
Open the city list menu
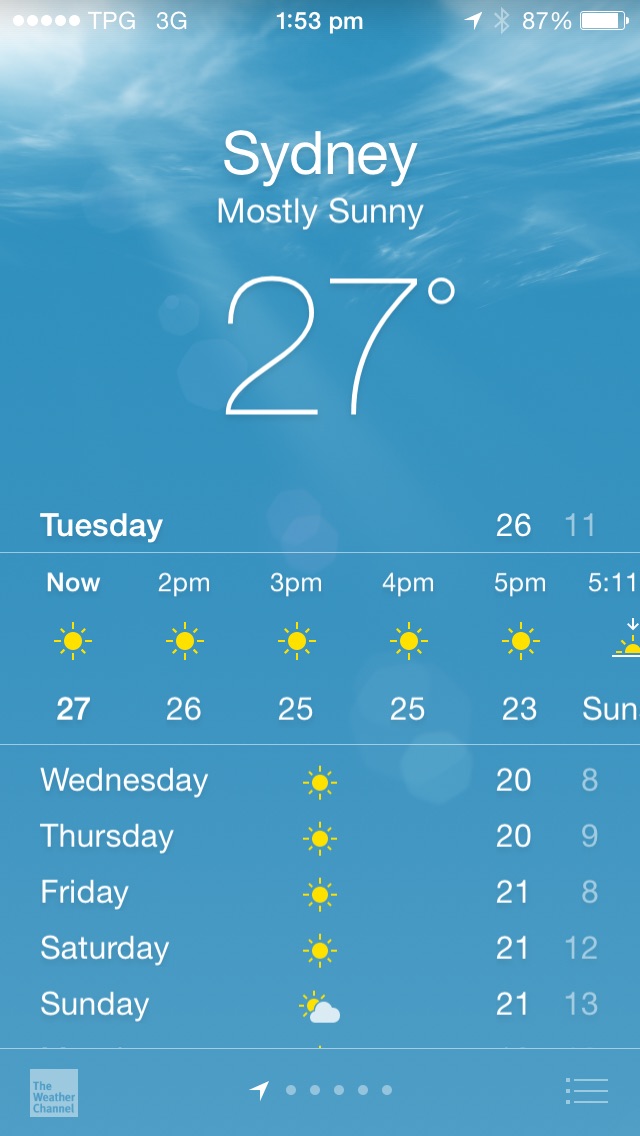tap(586, 1090)
